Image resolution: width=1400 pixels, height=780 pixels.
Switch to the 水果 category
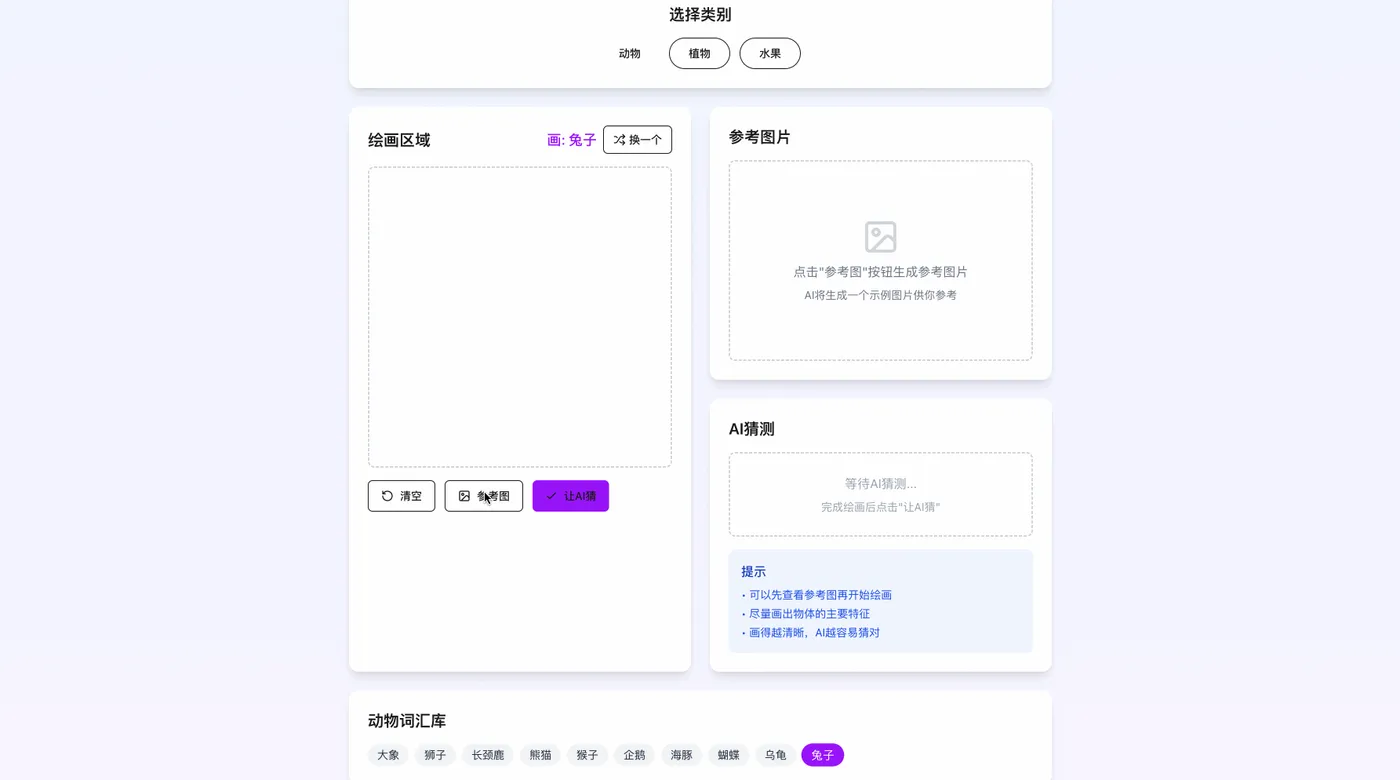coord(770,53)
